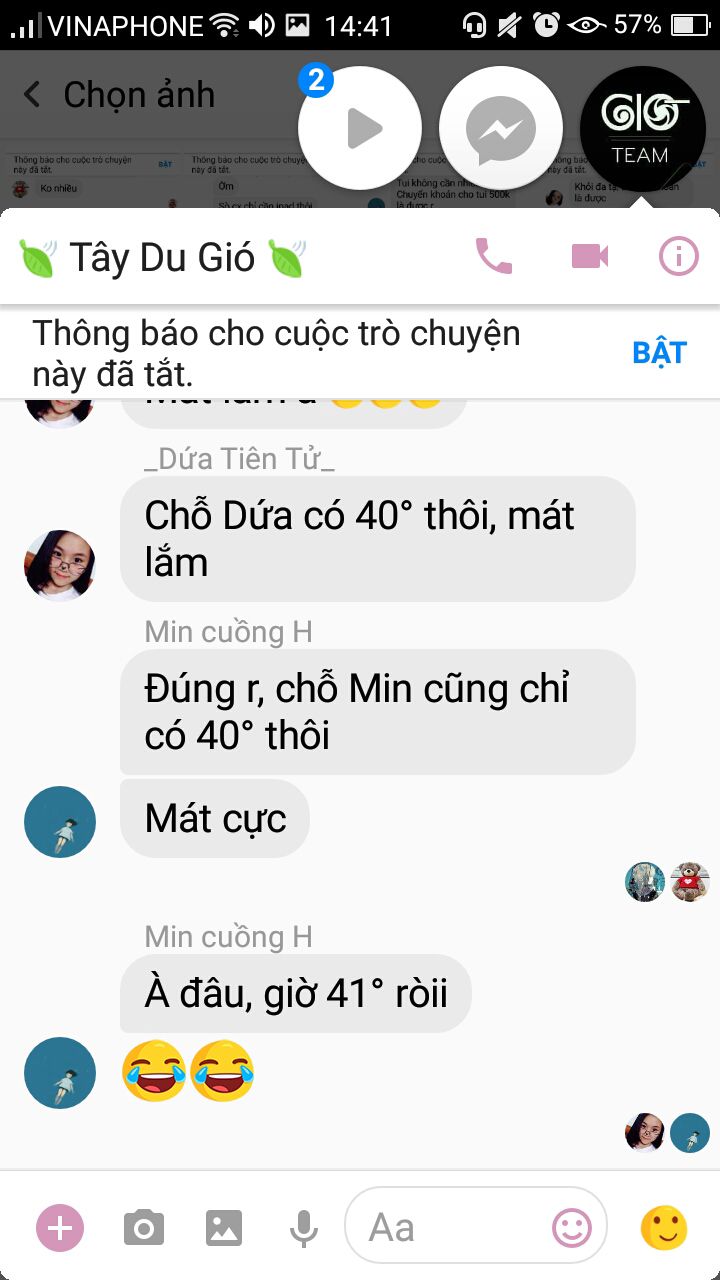Start a voice call in Tây Du Gió
The width and height of the screenshot is (720, 1280).
click(493, 257)
